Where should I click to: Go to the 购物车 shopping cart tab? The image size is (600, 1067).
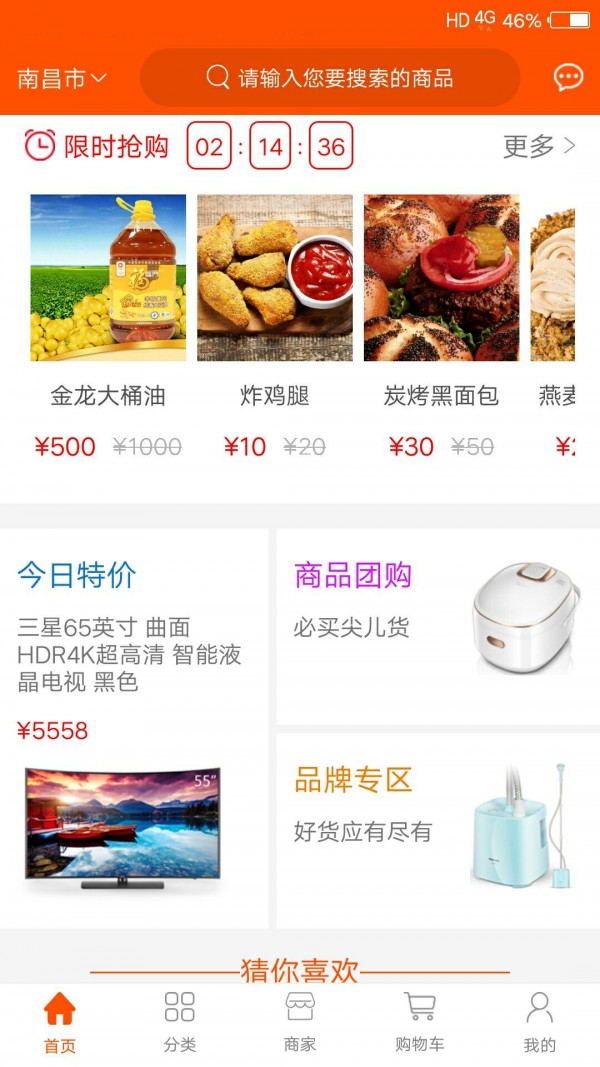[x=420, y=1022]
